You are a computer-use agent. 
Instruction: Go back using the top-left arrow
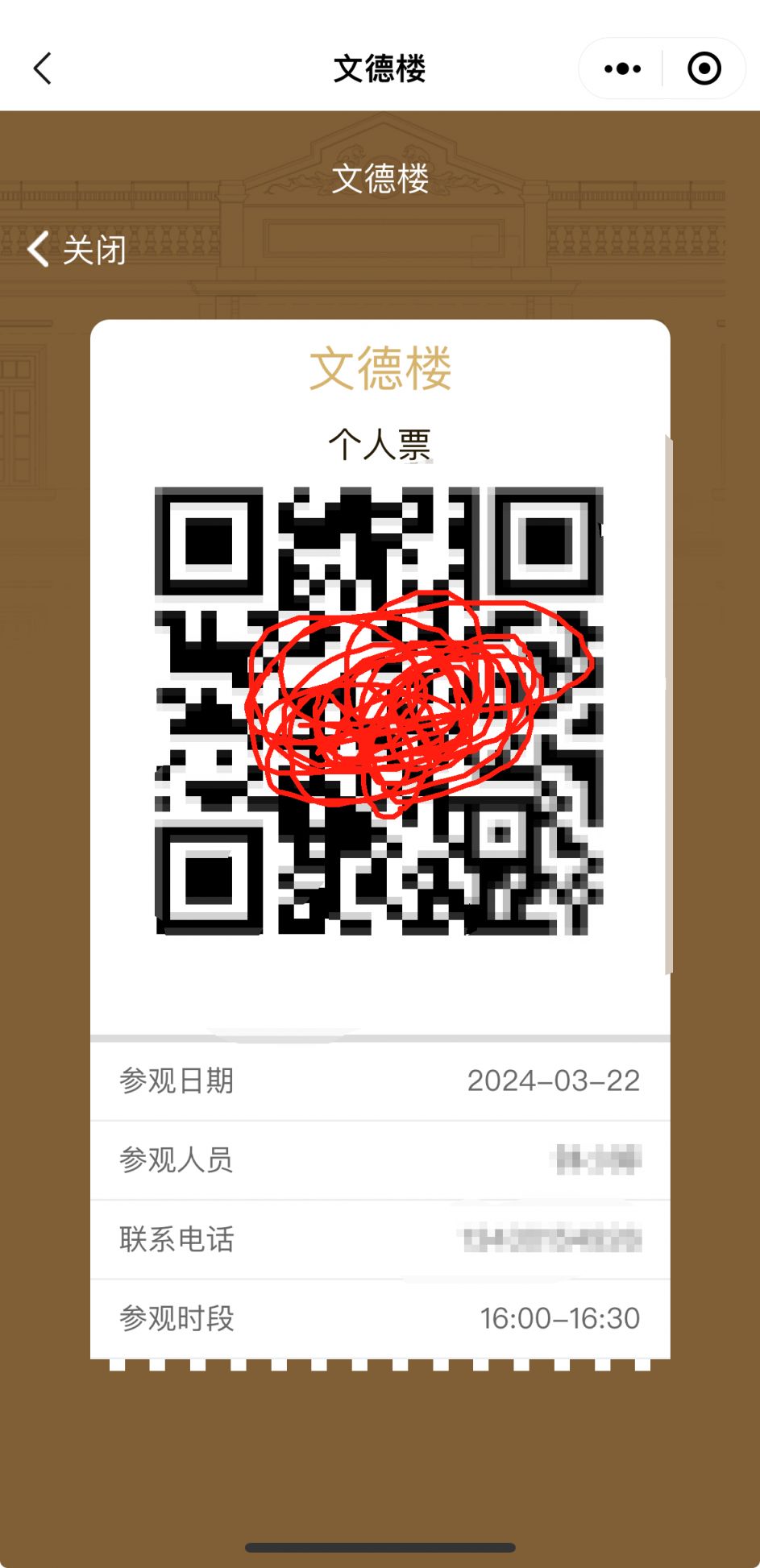(x=43, y=68)
